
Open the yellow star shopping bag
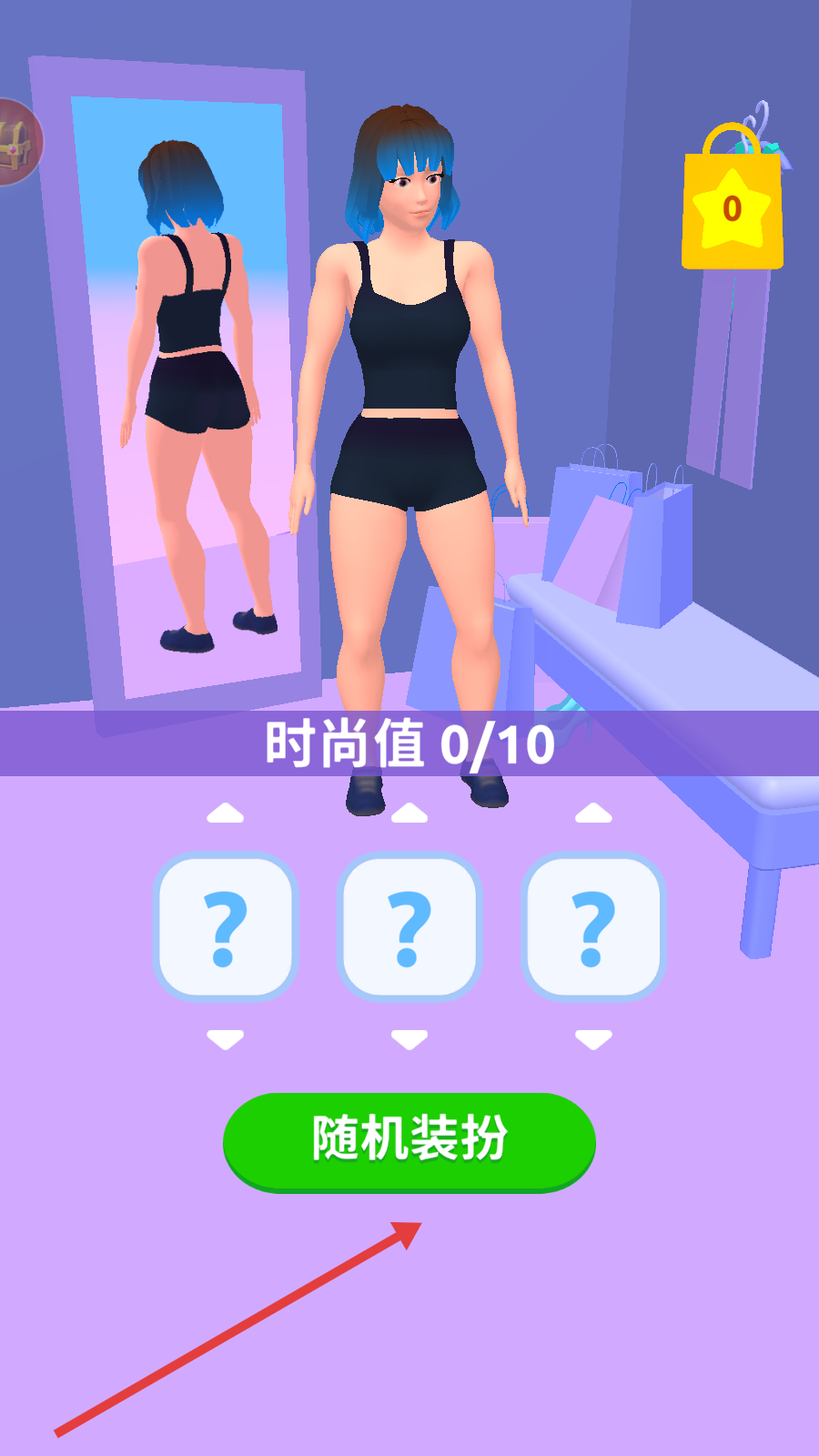tap(733, 205)
